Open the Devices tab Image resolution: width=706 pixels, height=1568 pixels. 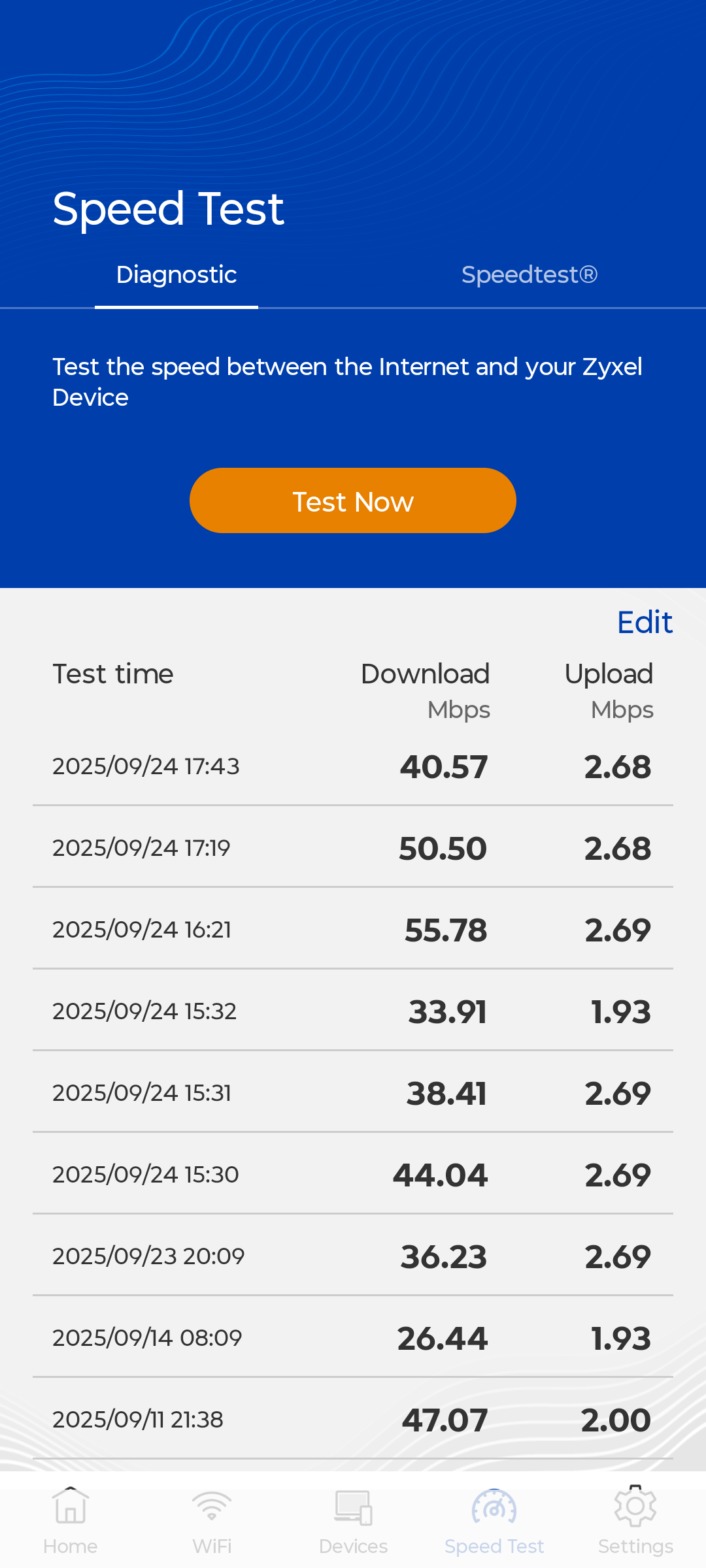tap(353, 1521)
